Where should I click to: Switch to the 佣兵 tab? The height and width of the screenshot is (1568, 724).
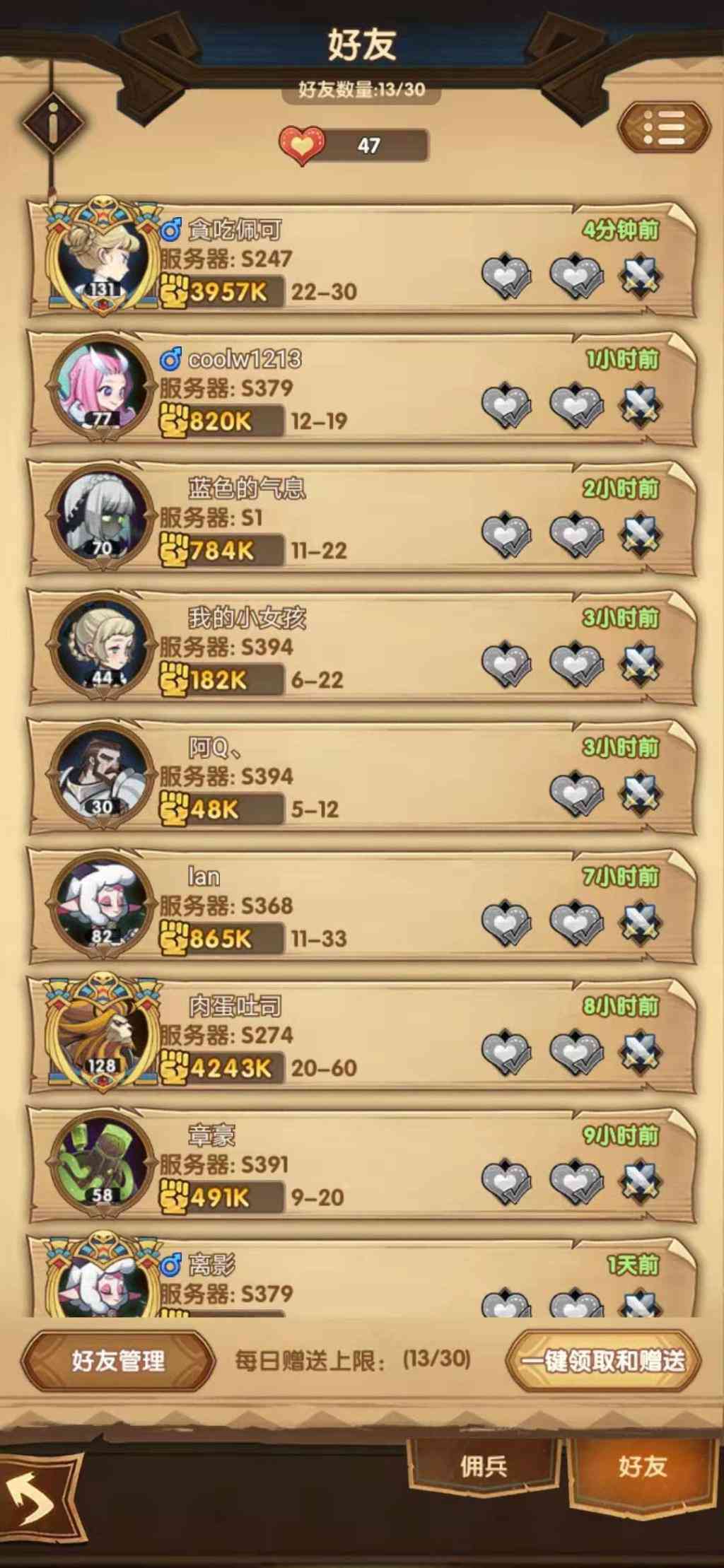(484, 1466)
